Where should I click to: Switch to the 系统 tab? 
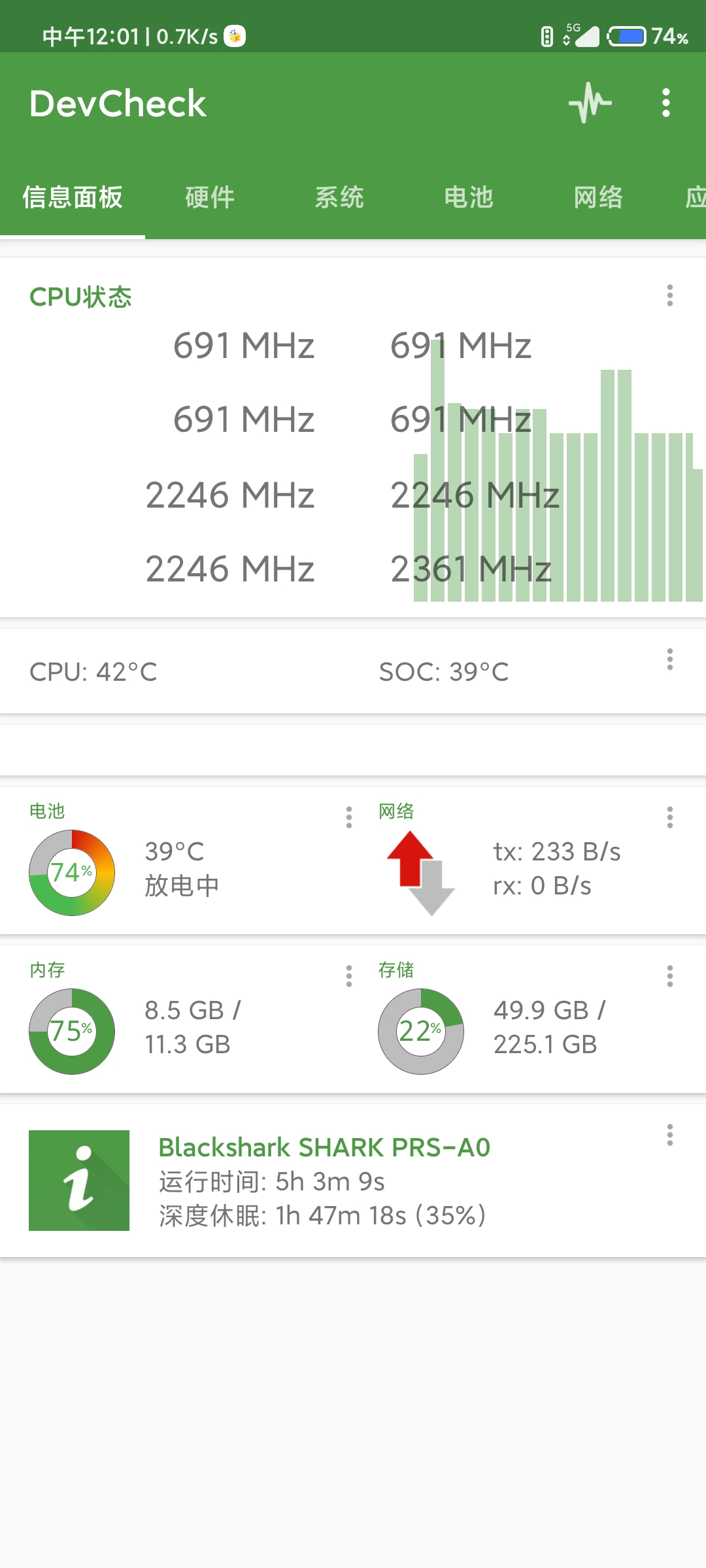(339, 197)
